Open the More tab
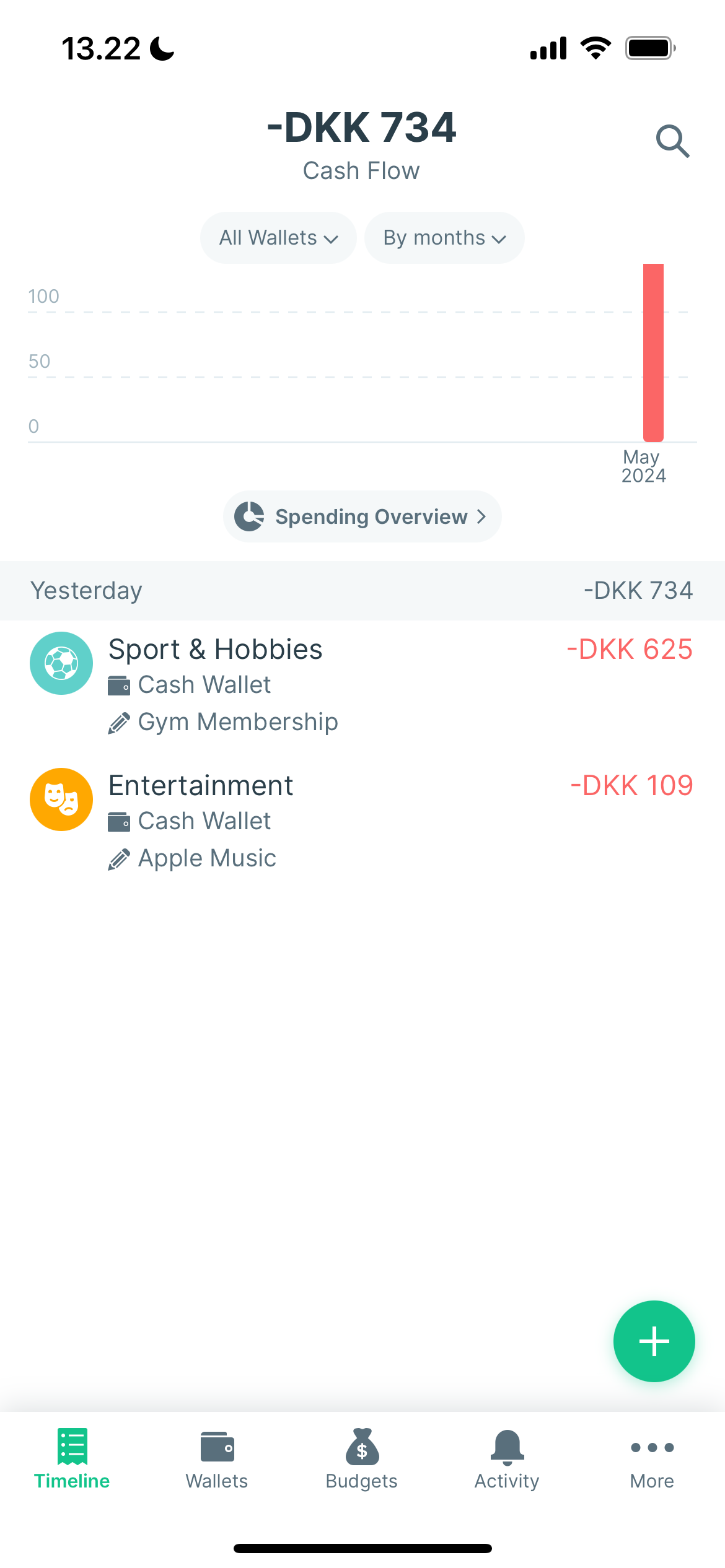725x1568 pixels. (652, 1459)
